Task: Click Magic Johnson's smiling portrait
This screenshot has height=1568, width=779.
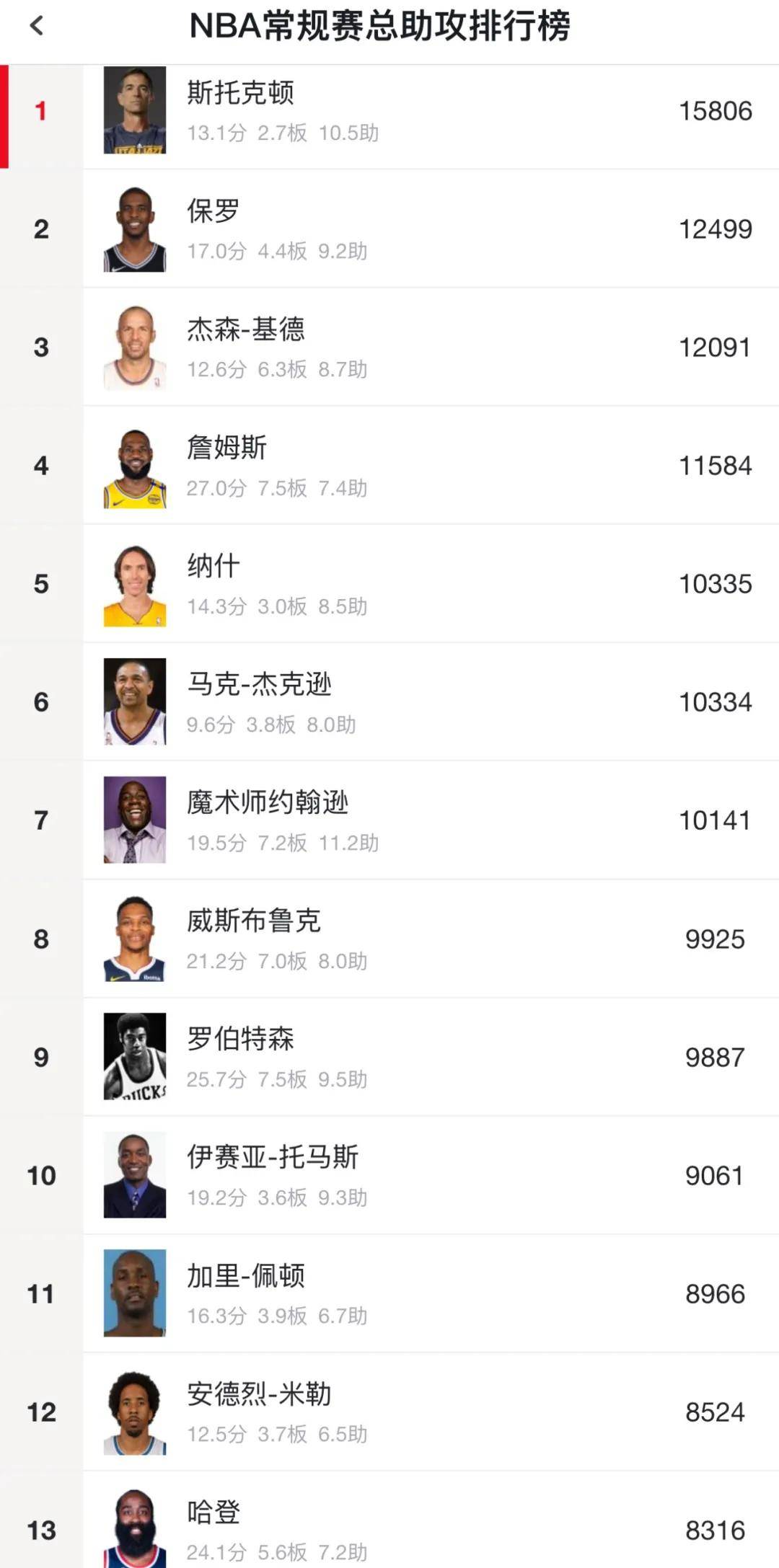Action: [134, 819]
